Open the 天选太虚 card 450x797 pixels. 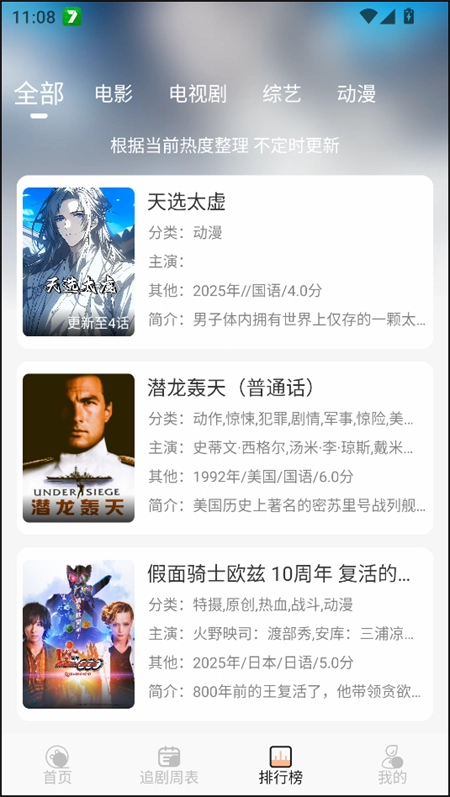(x=225, y=262)
